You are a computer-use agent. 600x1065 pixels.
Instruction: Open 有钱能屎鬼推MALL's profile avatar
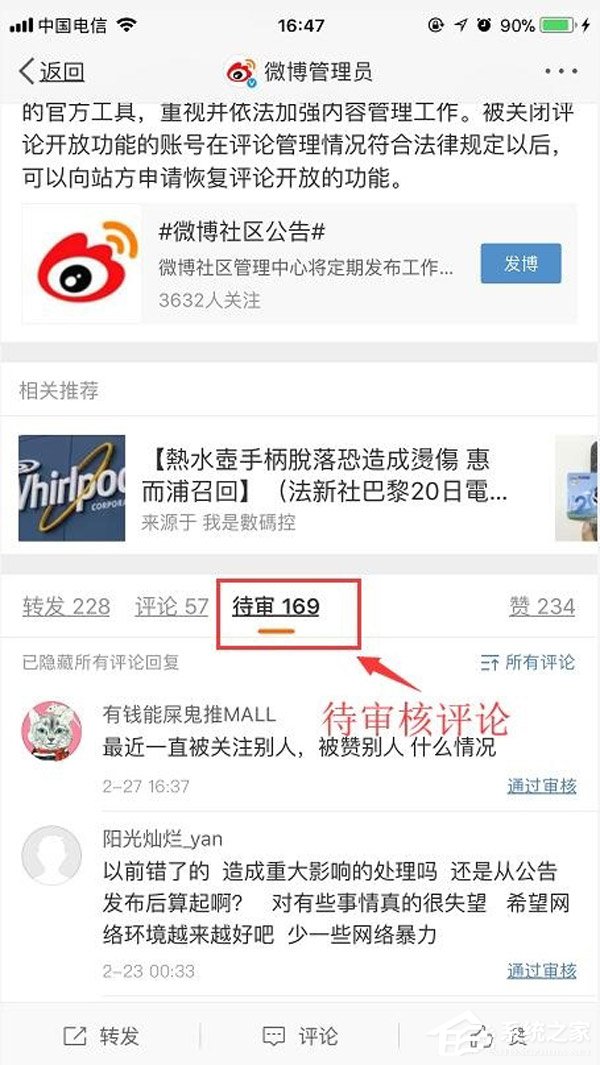pos(51,729)
